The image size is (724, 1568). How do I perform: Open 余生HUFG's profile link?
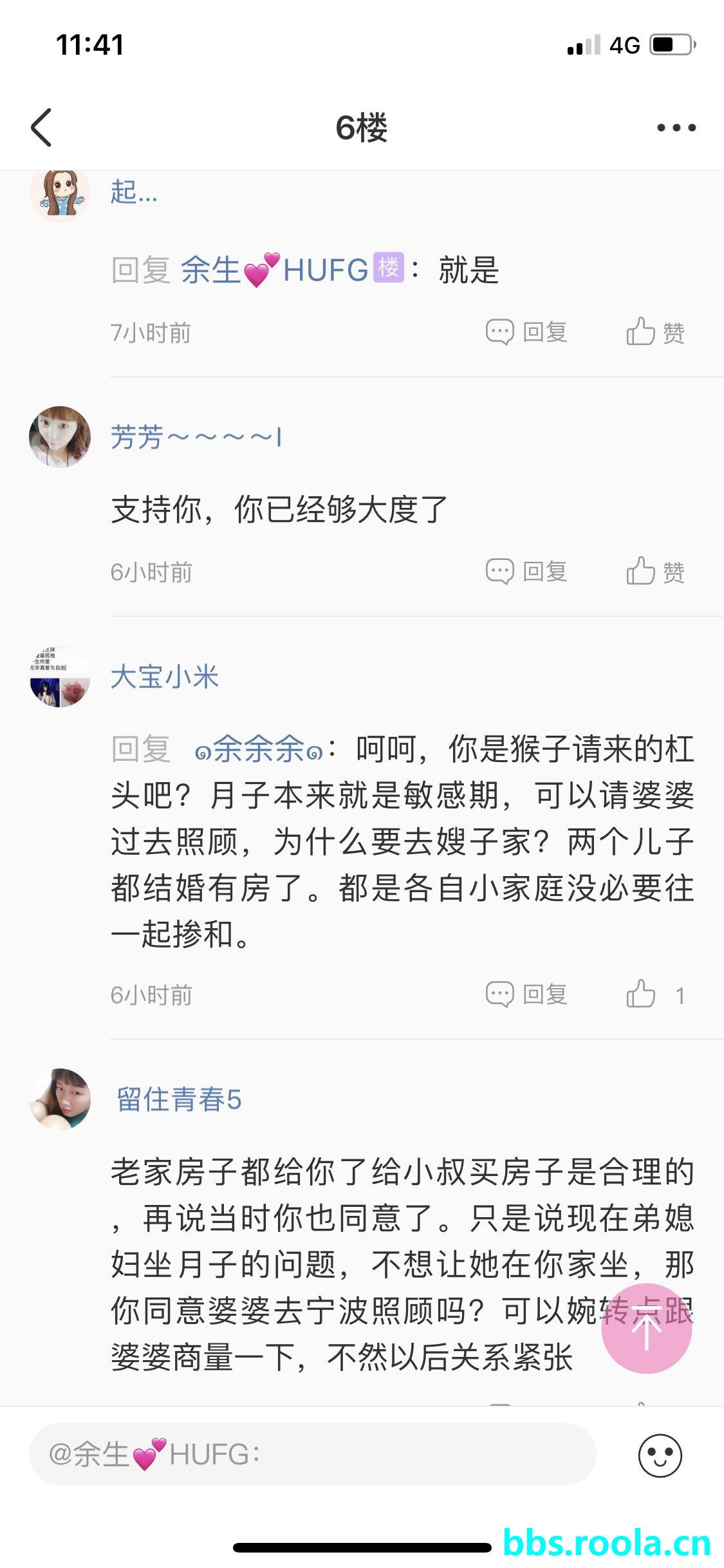point(274,269)
